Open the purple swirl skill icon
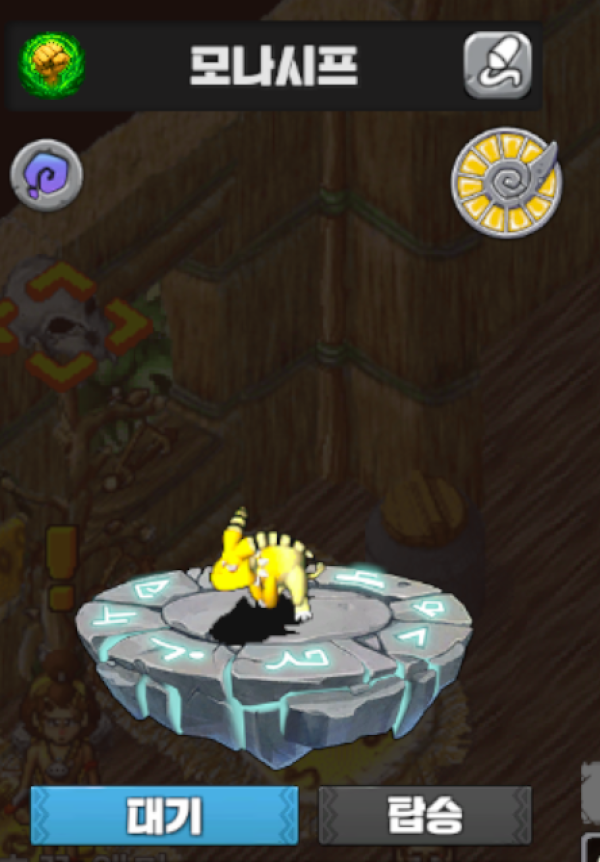The width and height of the screenshot is (600, 862). click(x=46, y=176)
